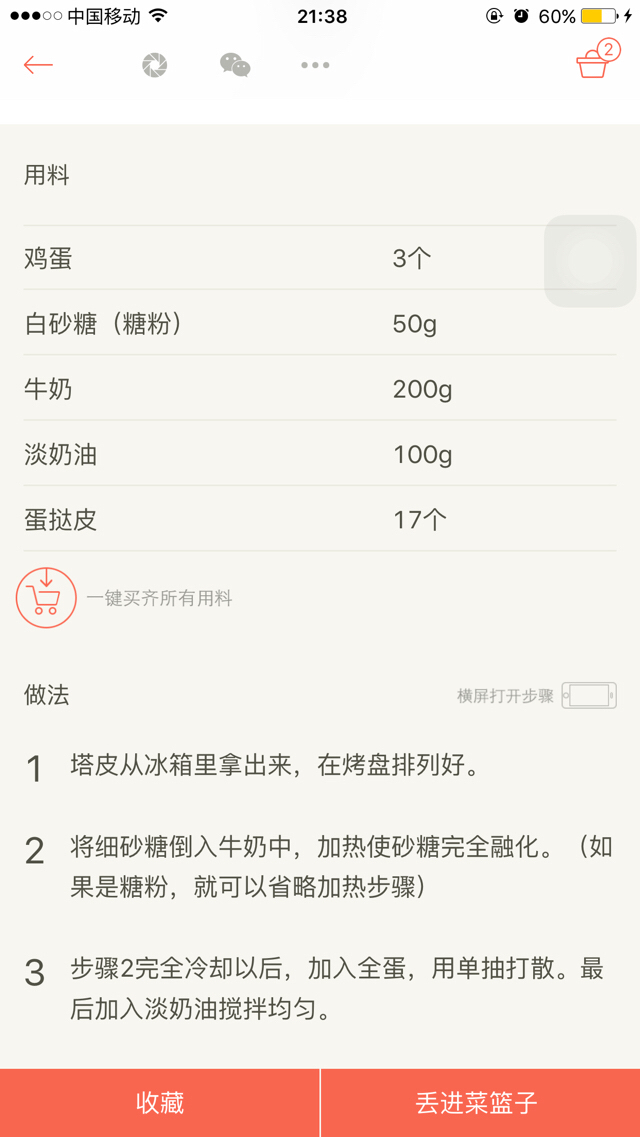
Task: Tap the AssistiveTouch floating button
Action: [x=590, y=261]
